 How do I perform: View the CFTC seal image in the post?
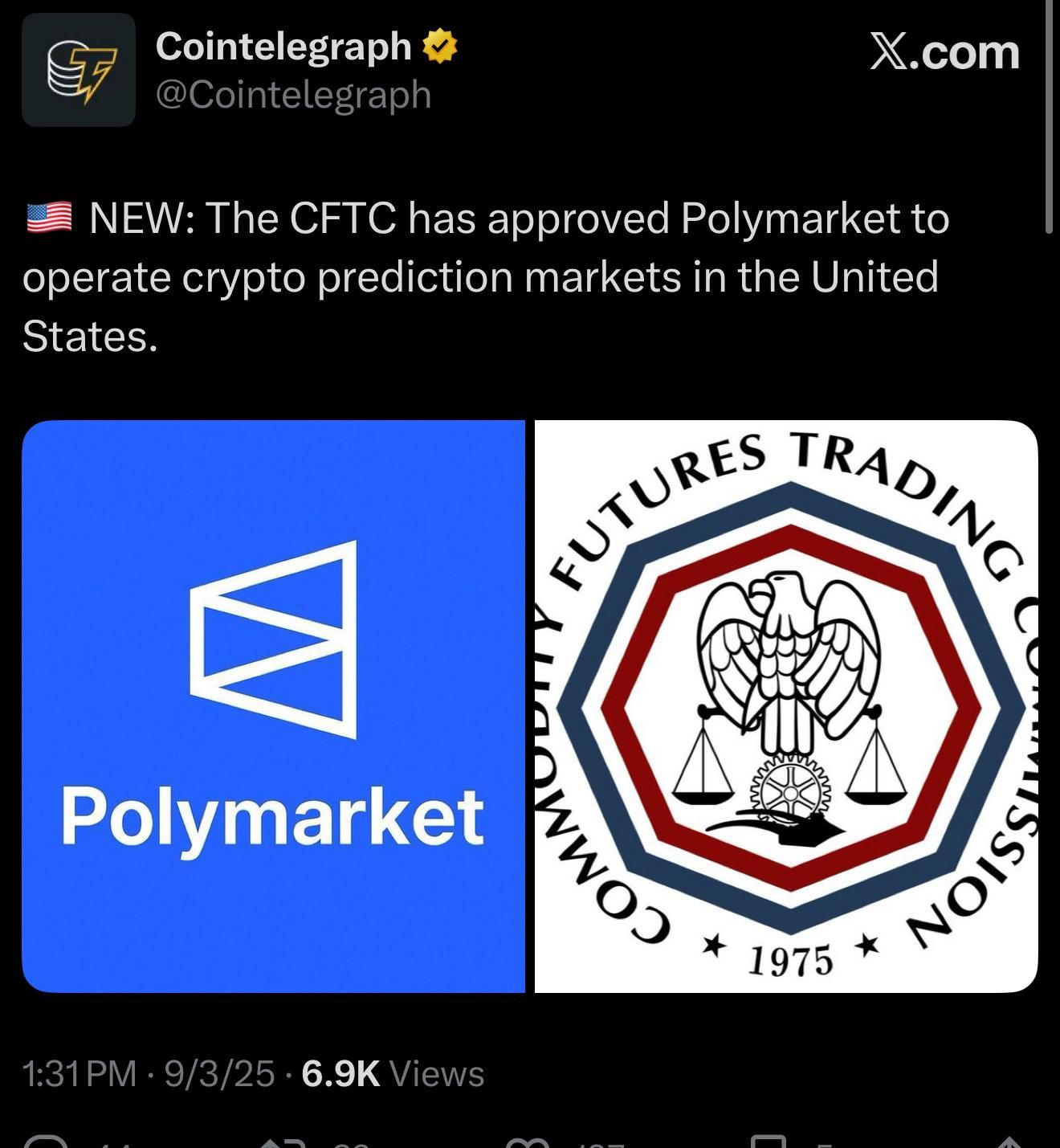click(786, 705)
